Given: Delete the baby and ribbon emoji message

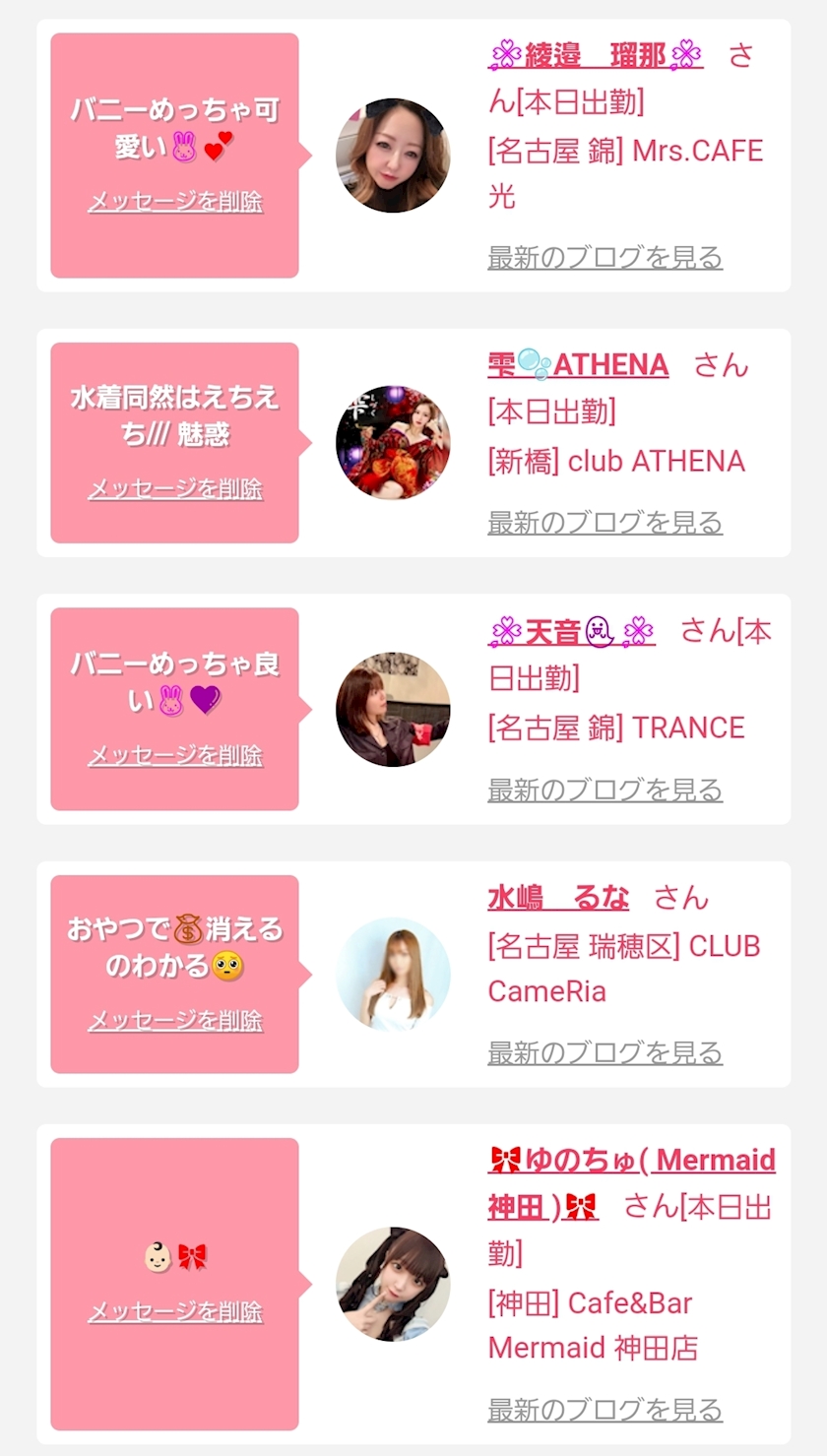Looking at the screenshot, I should point(175,1312).
